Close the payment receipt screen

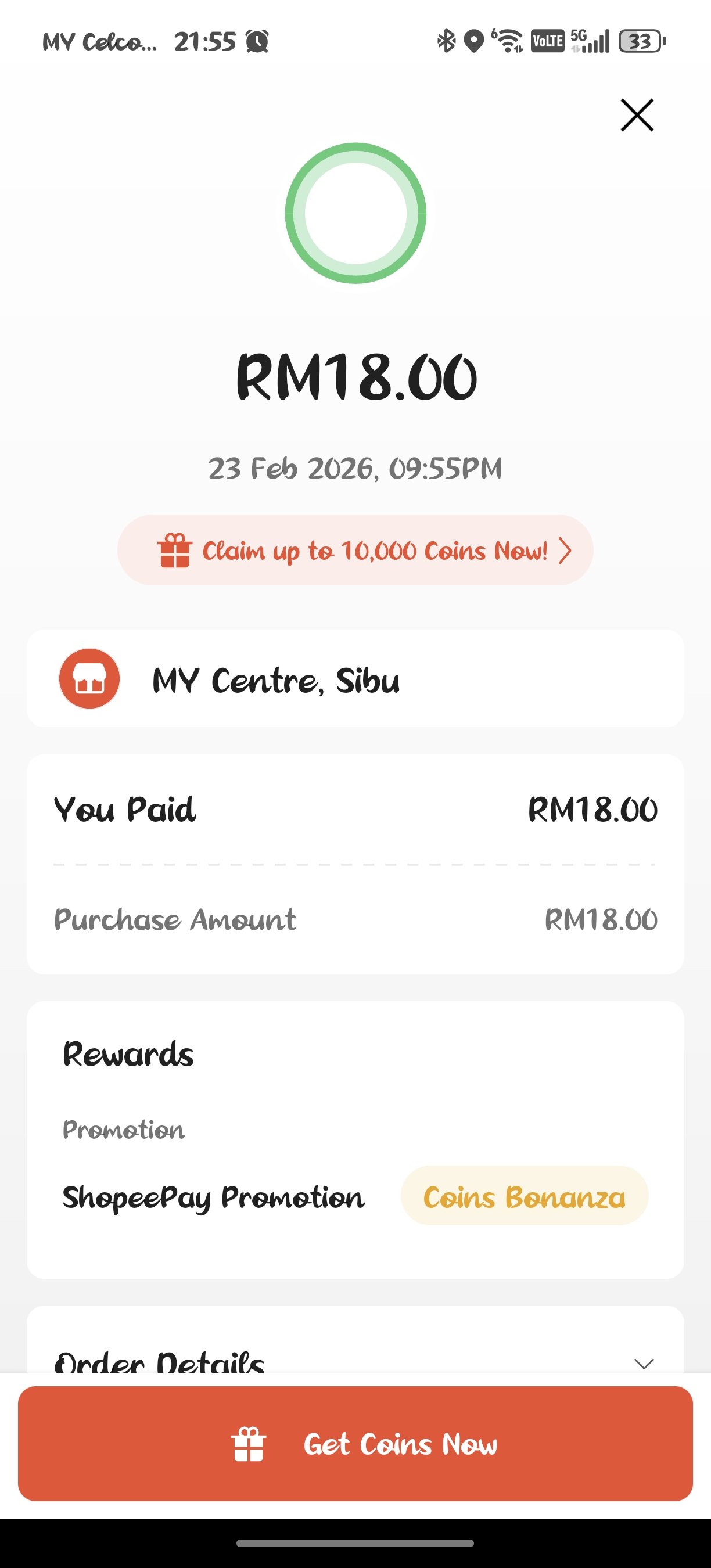pos(637,115)
